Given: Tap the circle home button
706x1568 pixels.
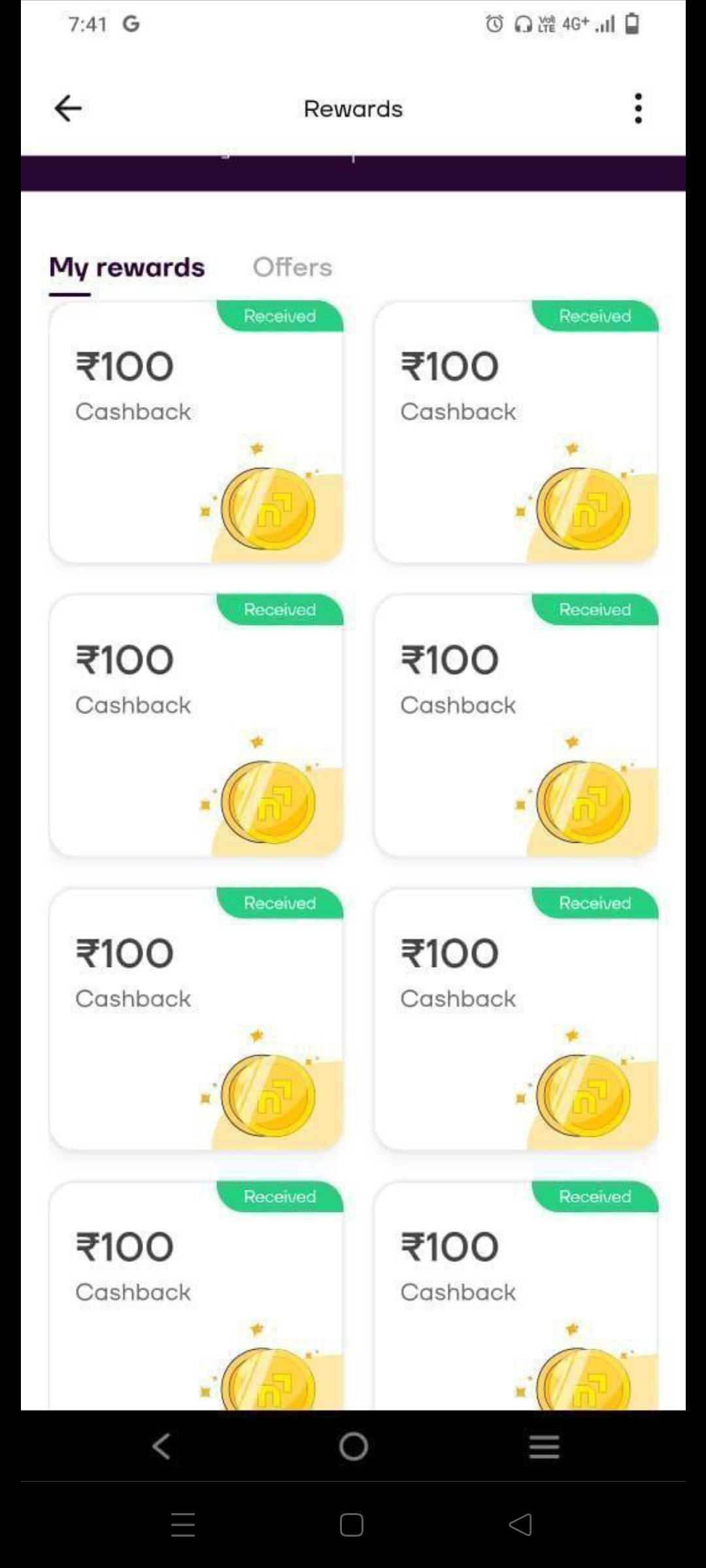Looking at the screenshot, I should (354, 1446).
